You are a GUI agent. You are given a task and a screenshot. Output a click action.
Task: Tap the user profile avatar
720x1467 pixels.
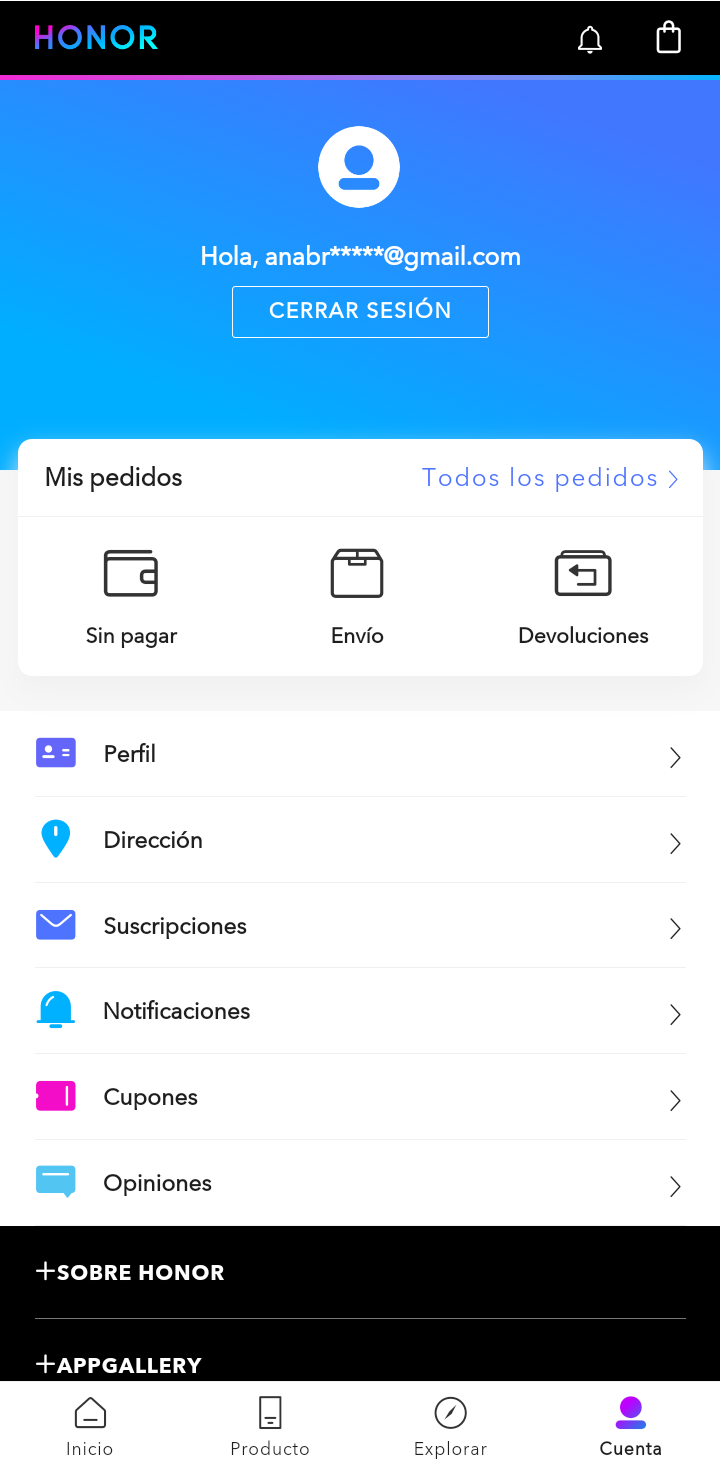tap(359, 166)
